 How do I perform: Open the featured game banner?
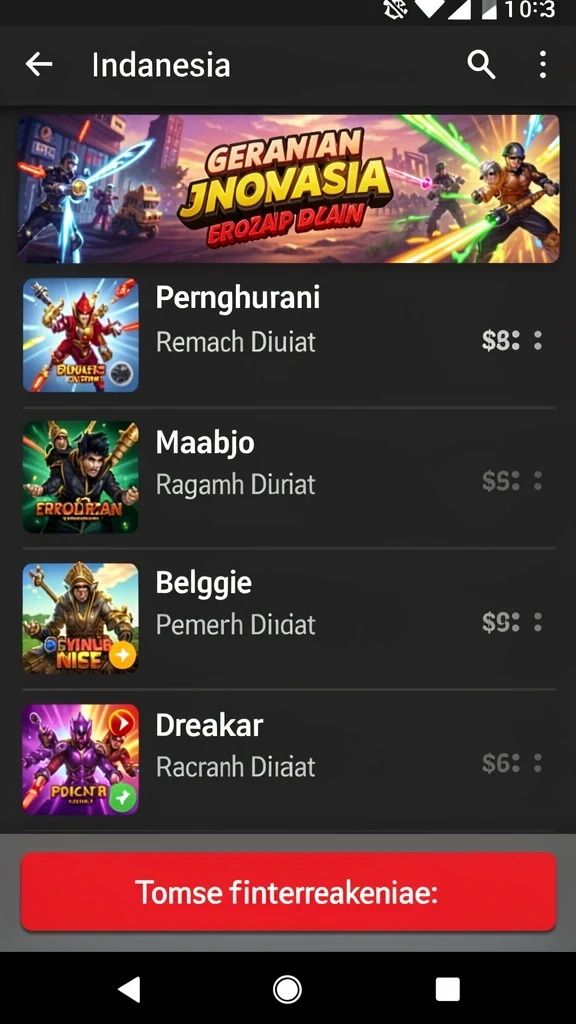coord(288,189)
